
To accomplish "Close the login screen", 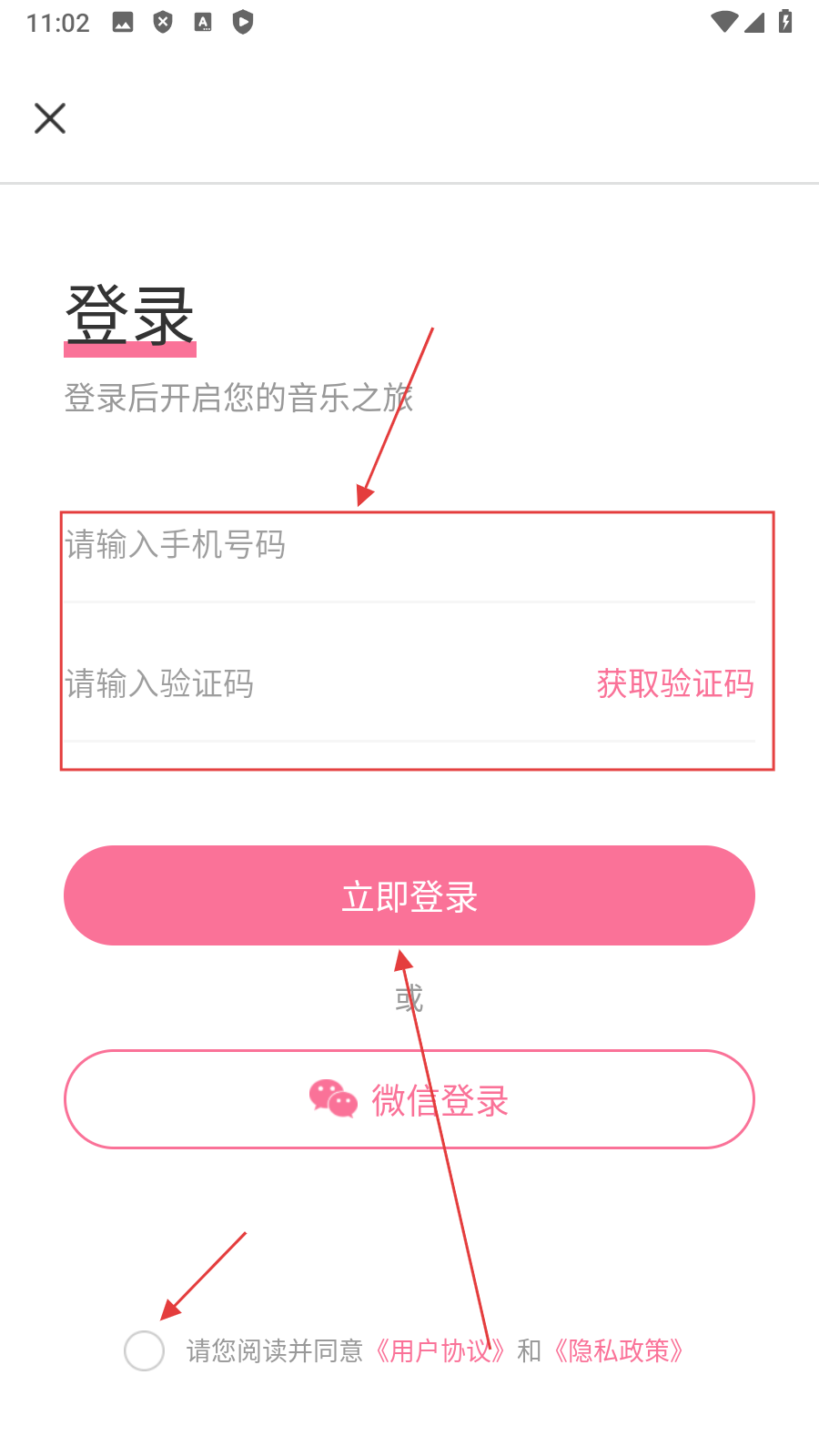I will pyautogui.click(x=50, y=118).
